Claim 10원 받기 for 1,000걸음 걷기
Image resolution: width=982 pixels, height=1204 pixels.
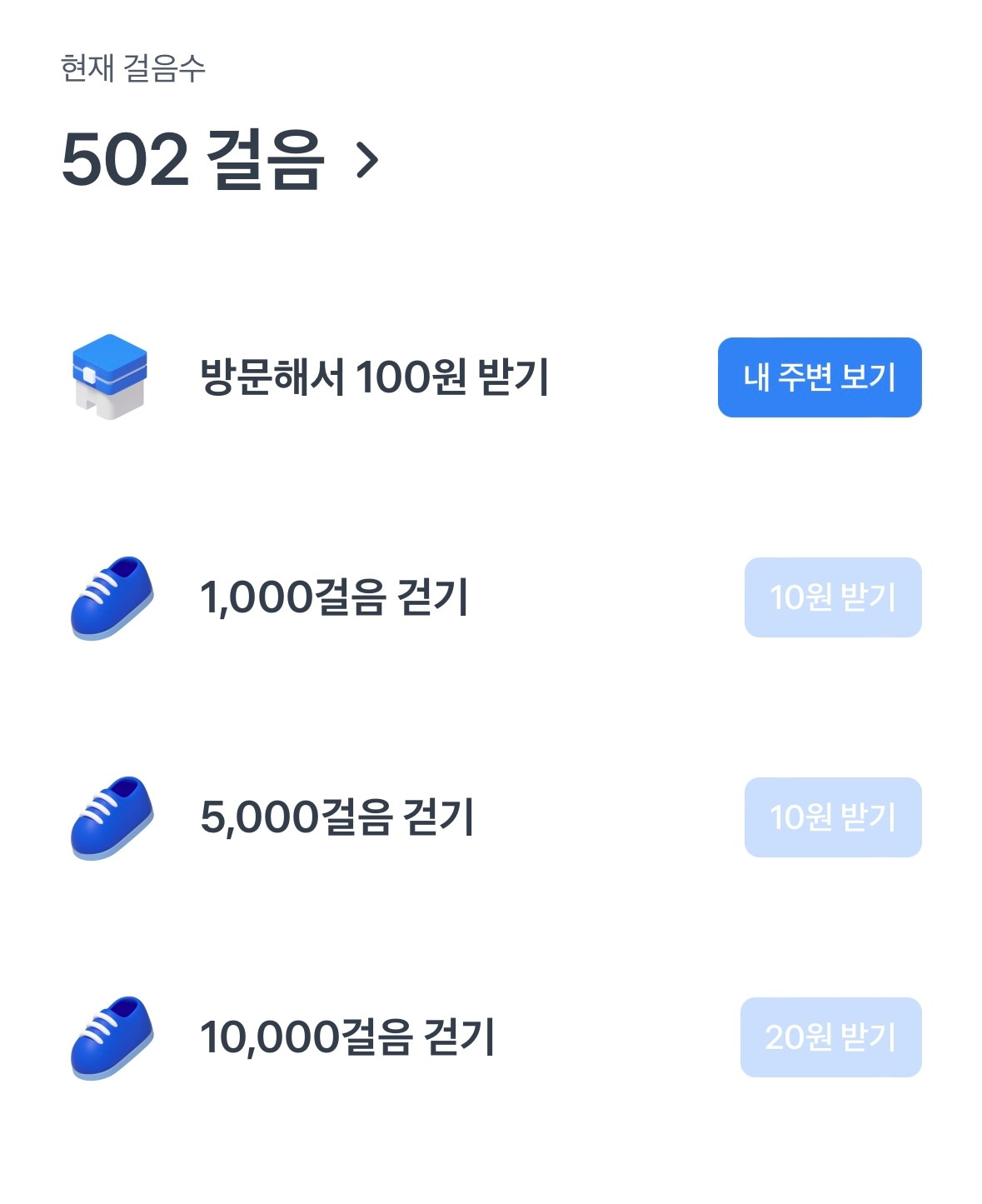point(832,597)
